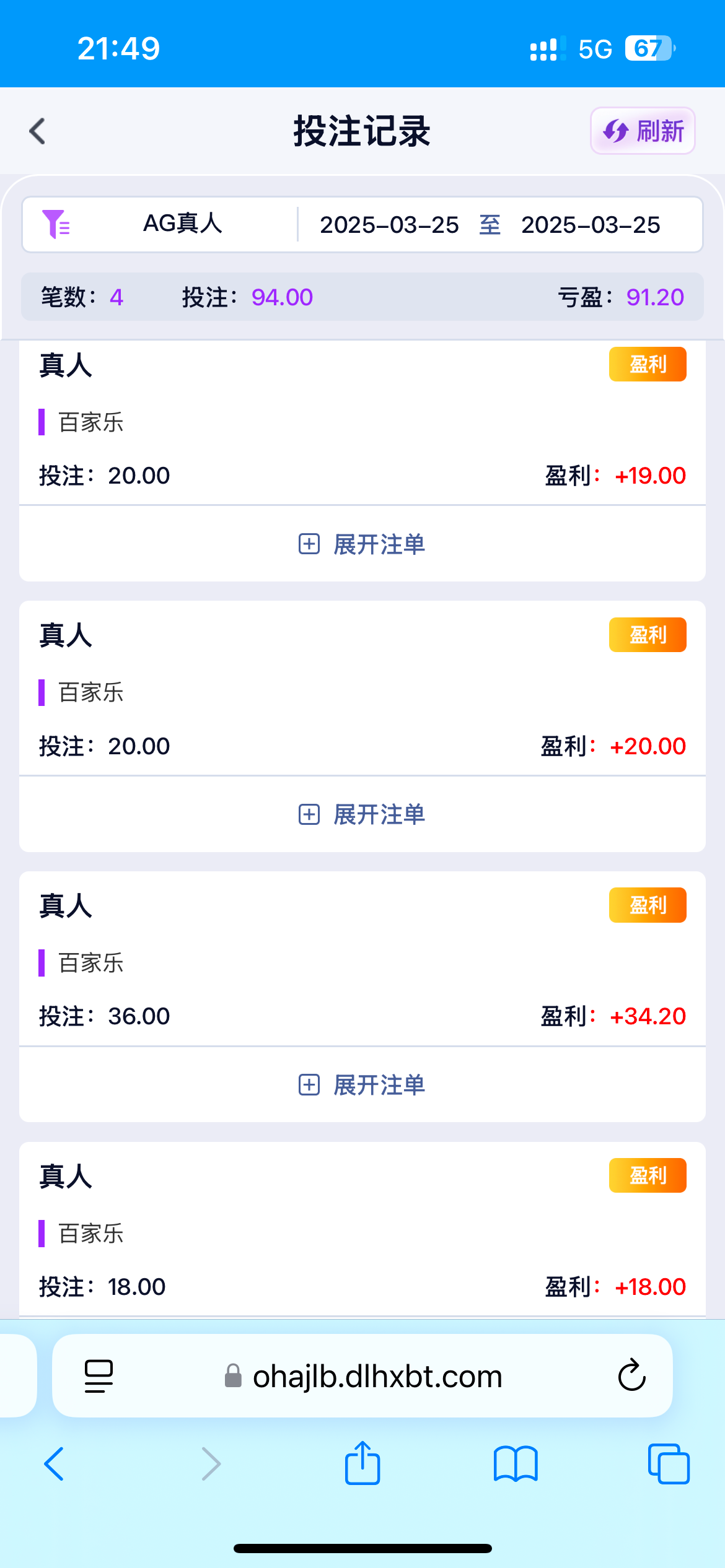Tap the 刷新 refresh button

643,131
